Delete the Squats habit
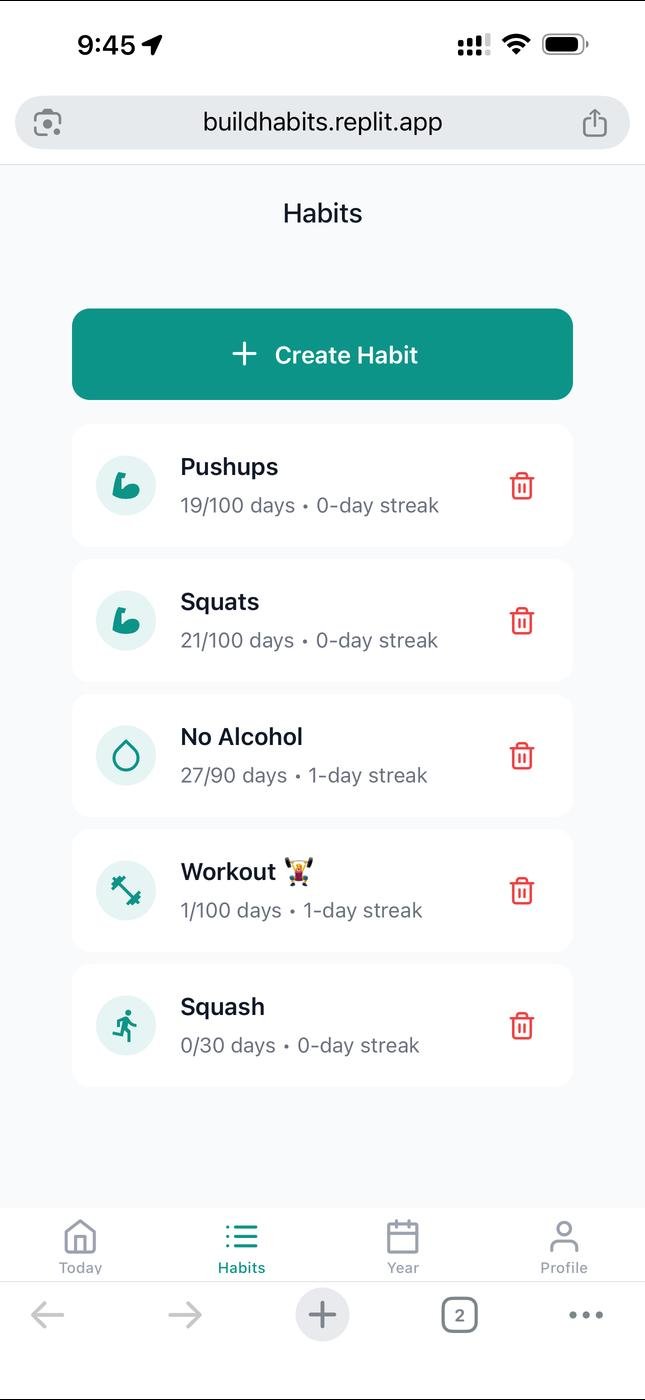This screenshot has height=1400, width=645. 521,621
